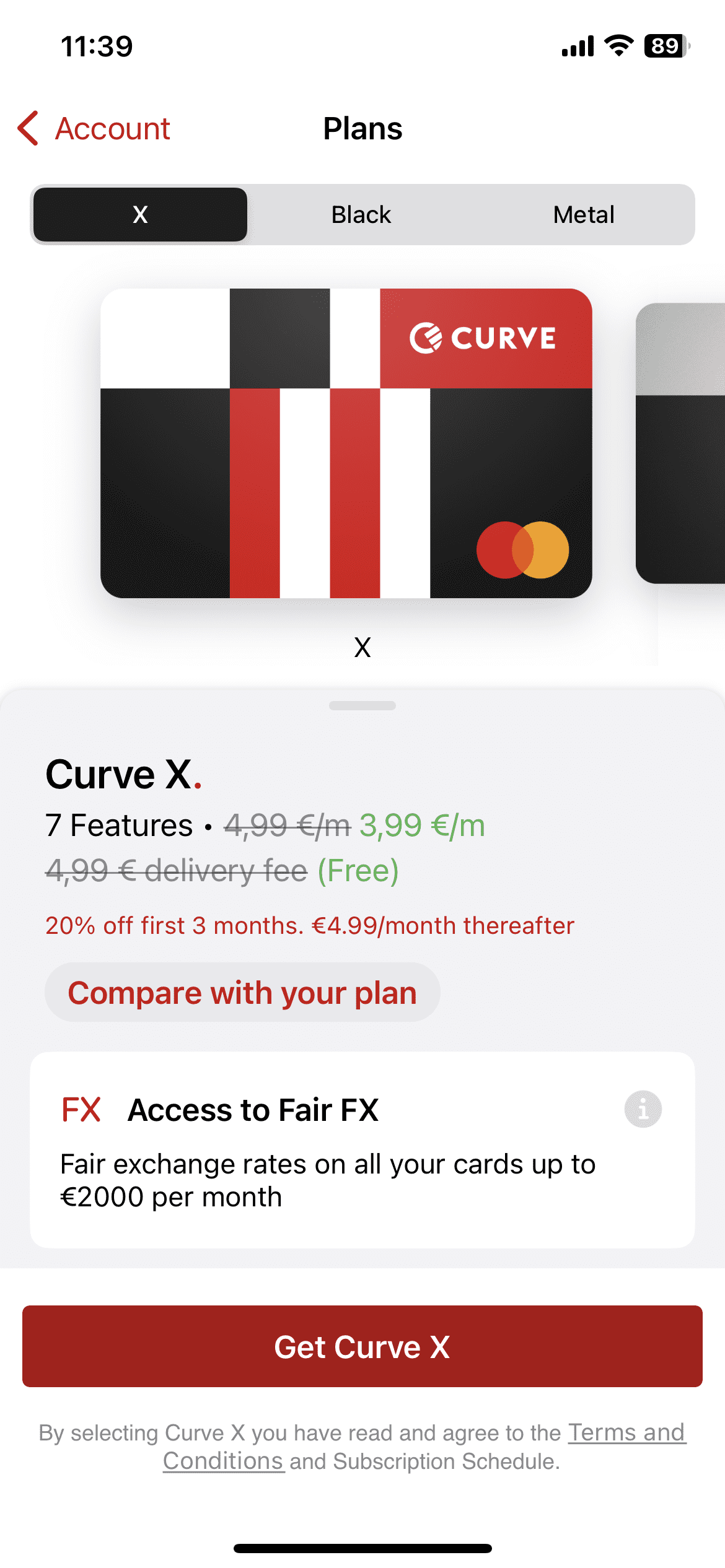The width and height of the screenshot is (725, 1568).
Task: Tap the sheet drag handle
Action: pos(362,706)
